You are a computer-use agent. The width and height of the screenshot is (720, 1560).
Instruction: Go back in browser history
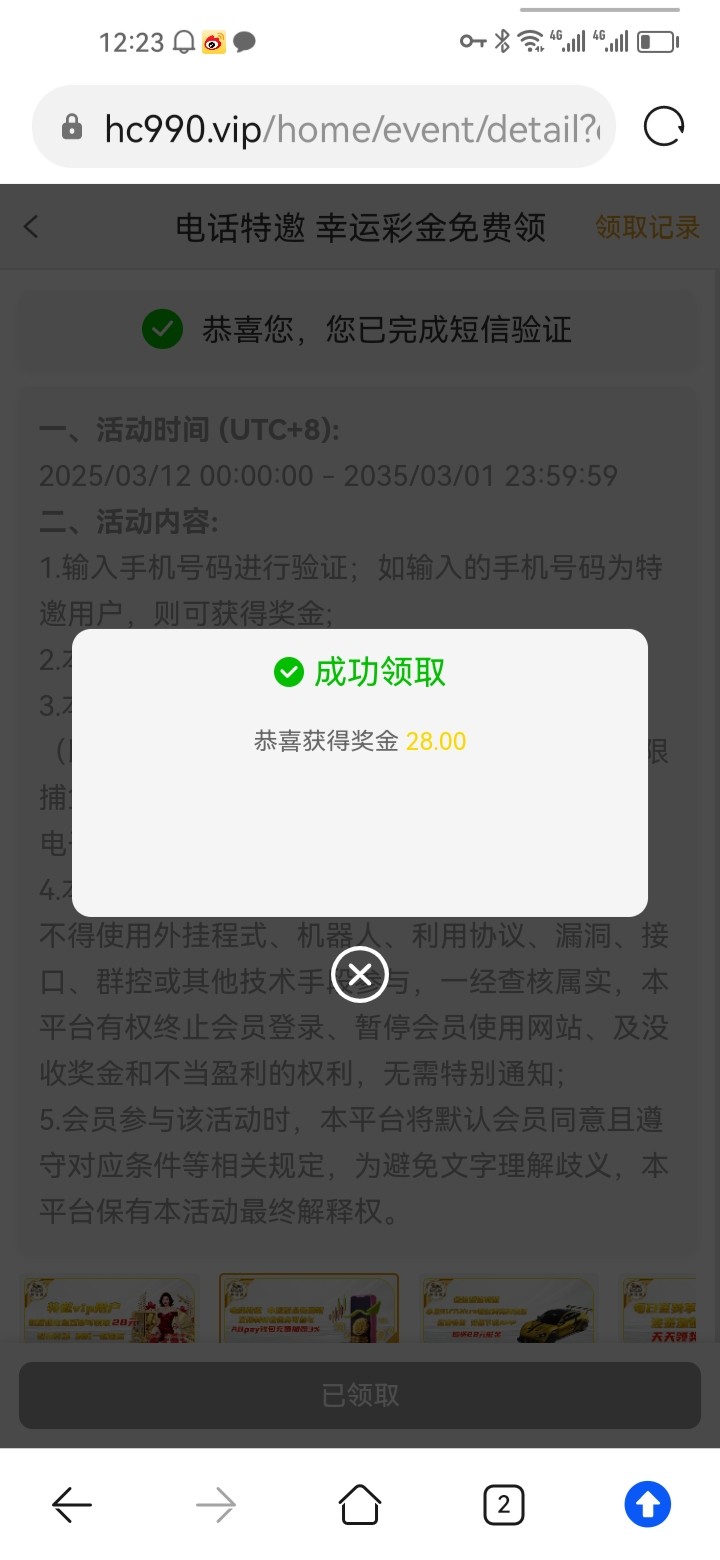(x=72, y=1504)
